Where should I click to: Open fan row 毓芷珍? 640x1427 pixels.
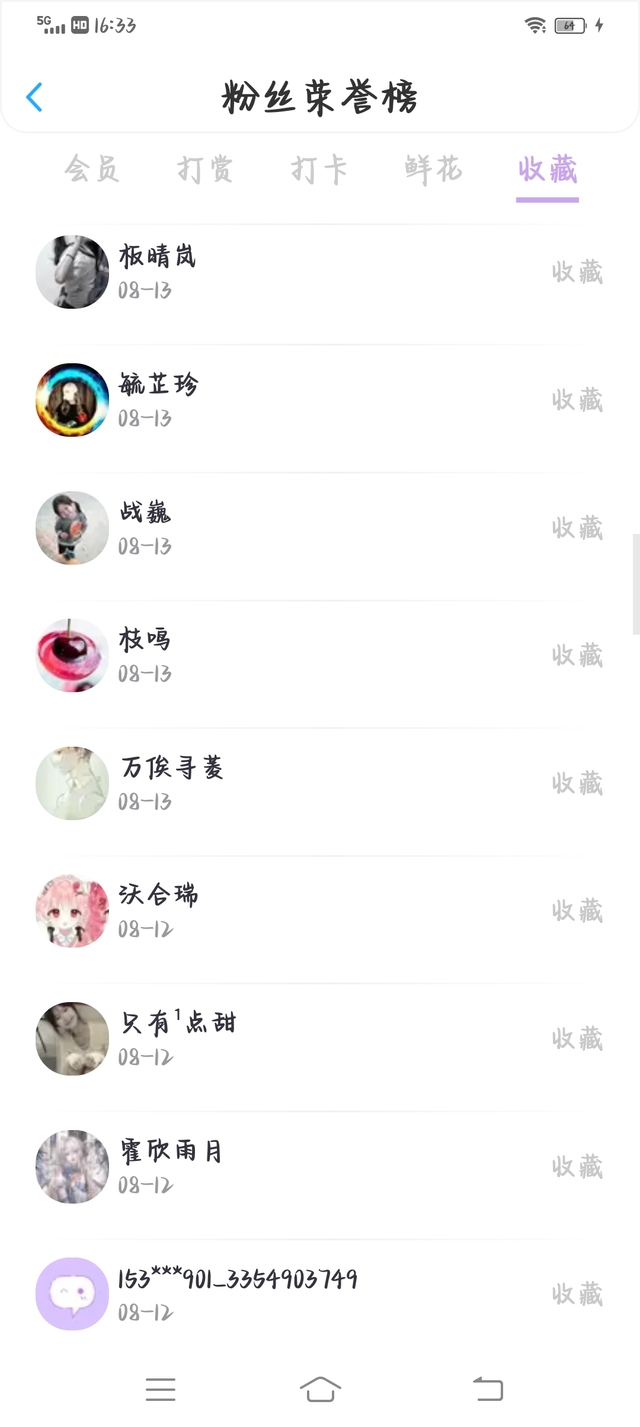tap(300, 400)
